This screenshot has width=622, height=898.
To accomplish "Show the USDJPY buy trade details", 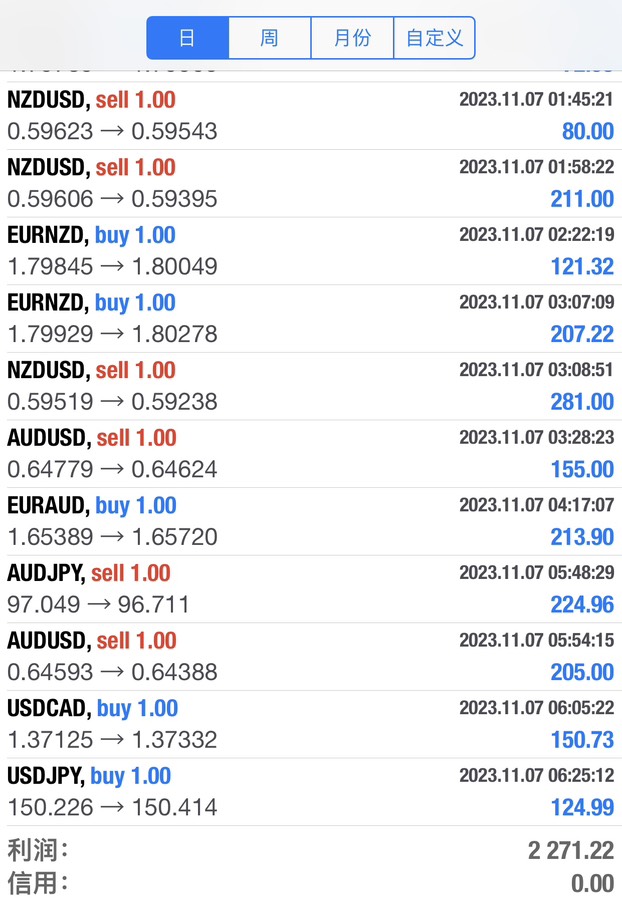I will pos(310,791).
